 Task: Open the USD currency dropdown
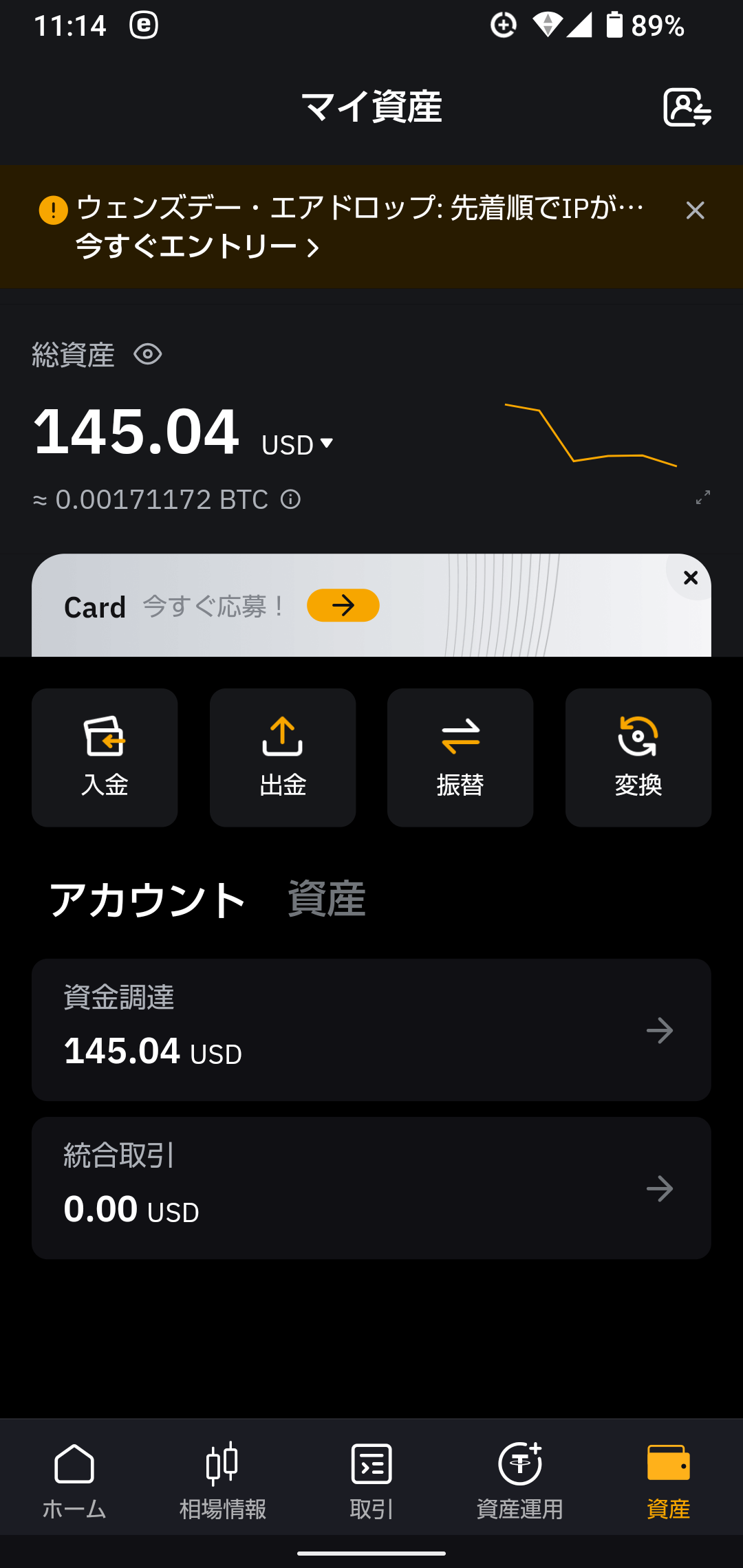[x=298, y=444]
